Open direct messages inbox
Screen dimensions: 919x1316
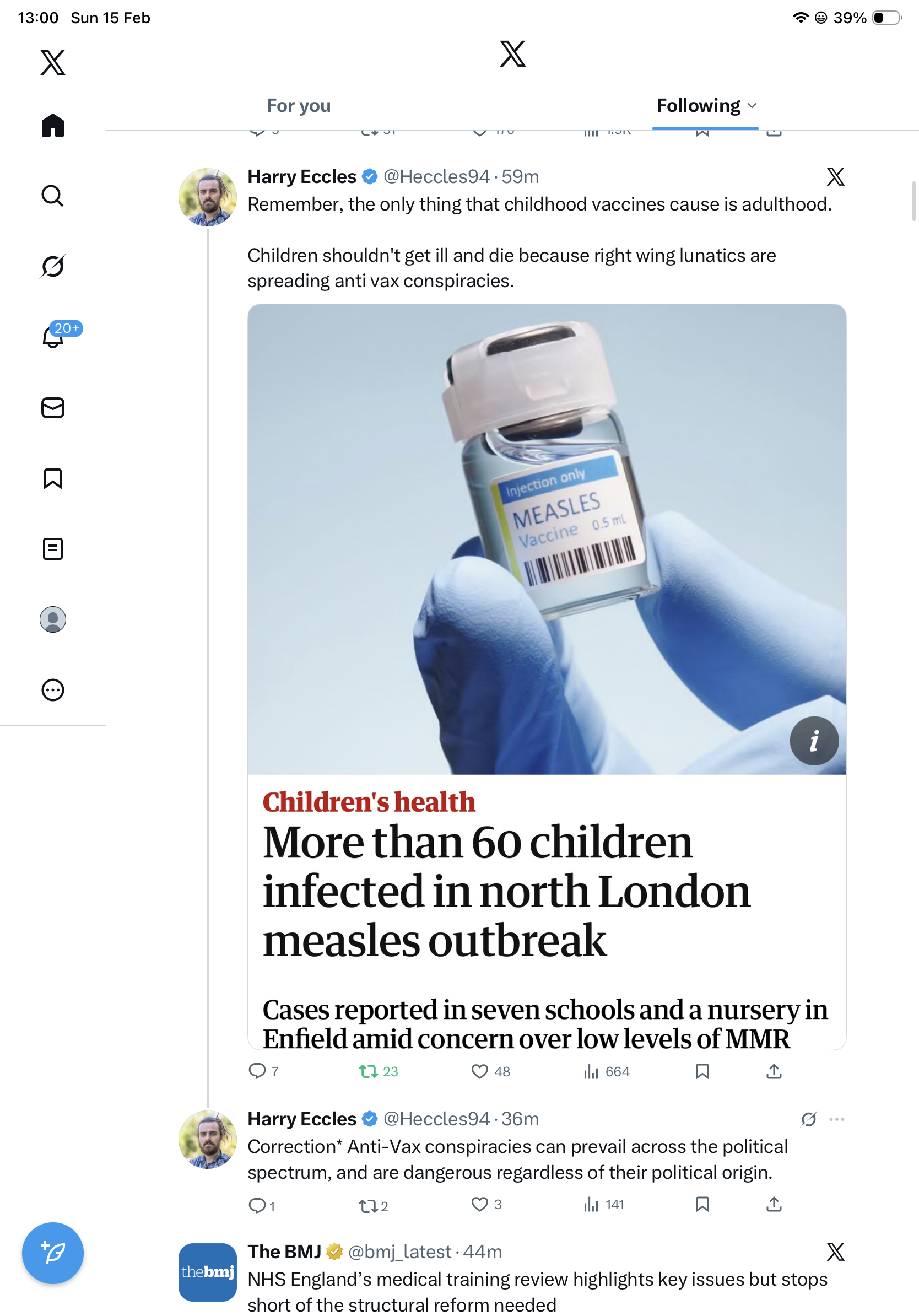point(53,407)
